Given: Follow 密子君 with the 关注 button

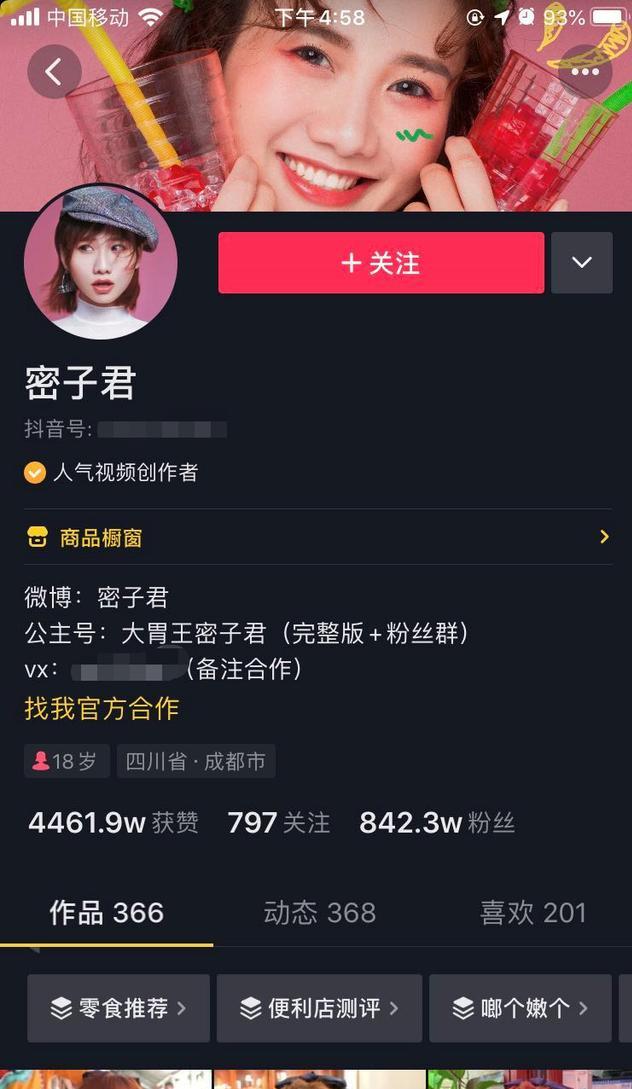Looking at the screenshot, I should coord(381,263).
